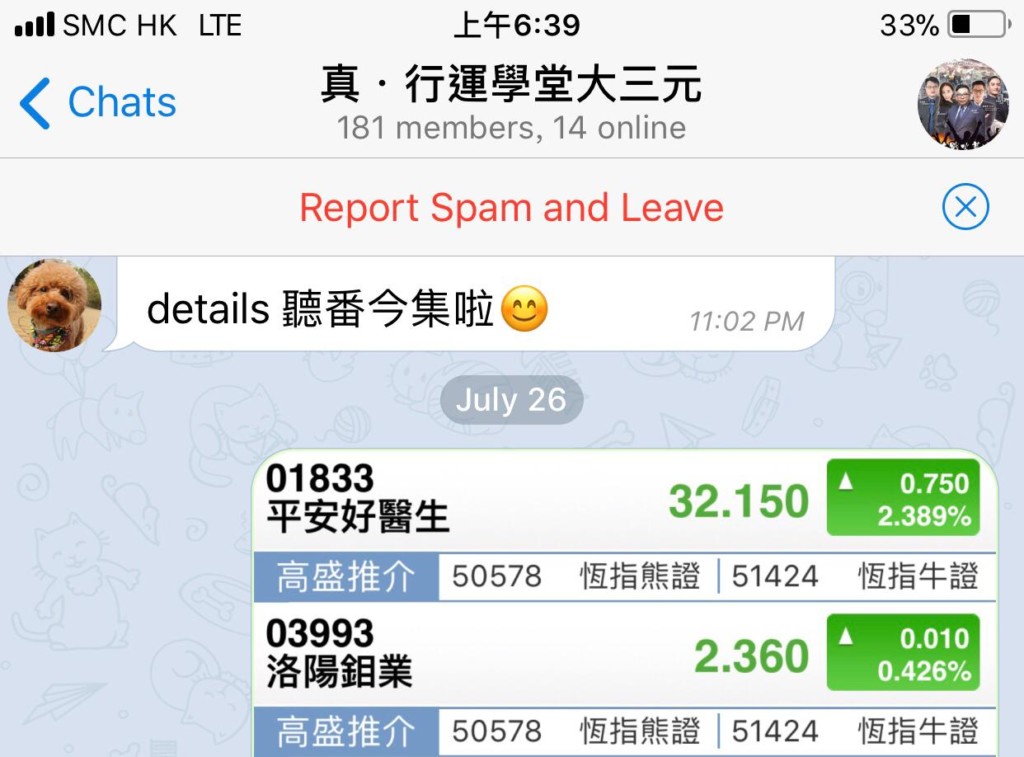Open the group profile photo
The height and width of the screenshot is (757, 1024).
[963, 104]
